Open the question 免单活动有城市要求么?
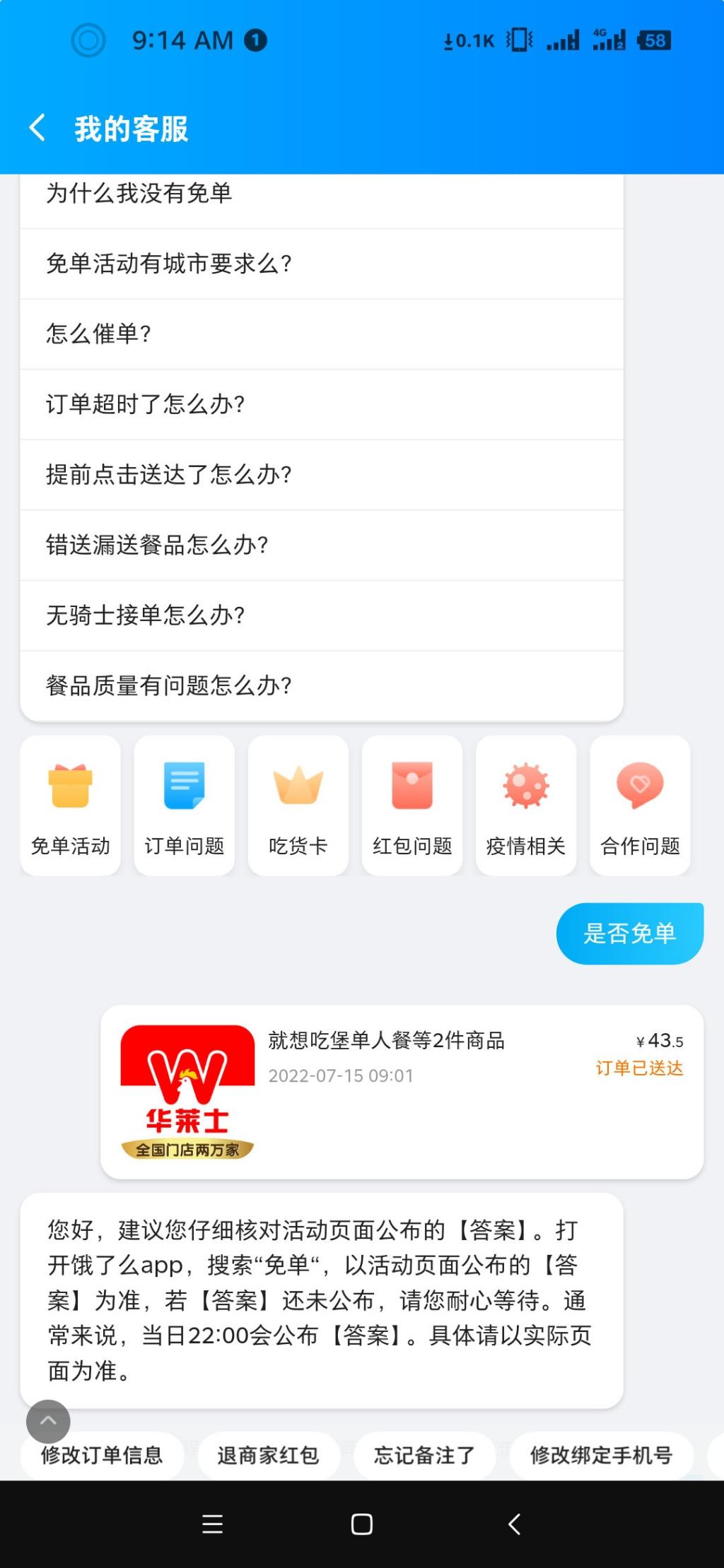 tap(322, 264)
